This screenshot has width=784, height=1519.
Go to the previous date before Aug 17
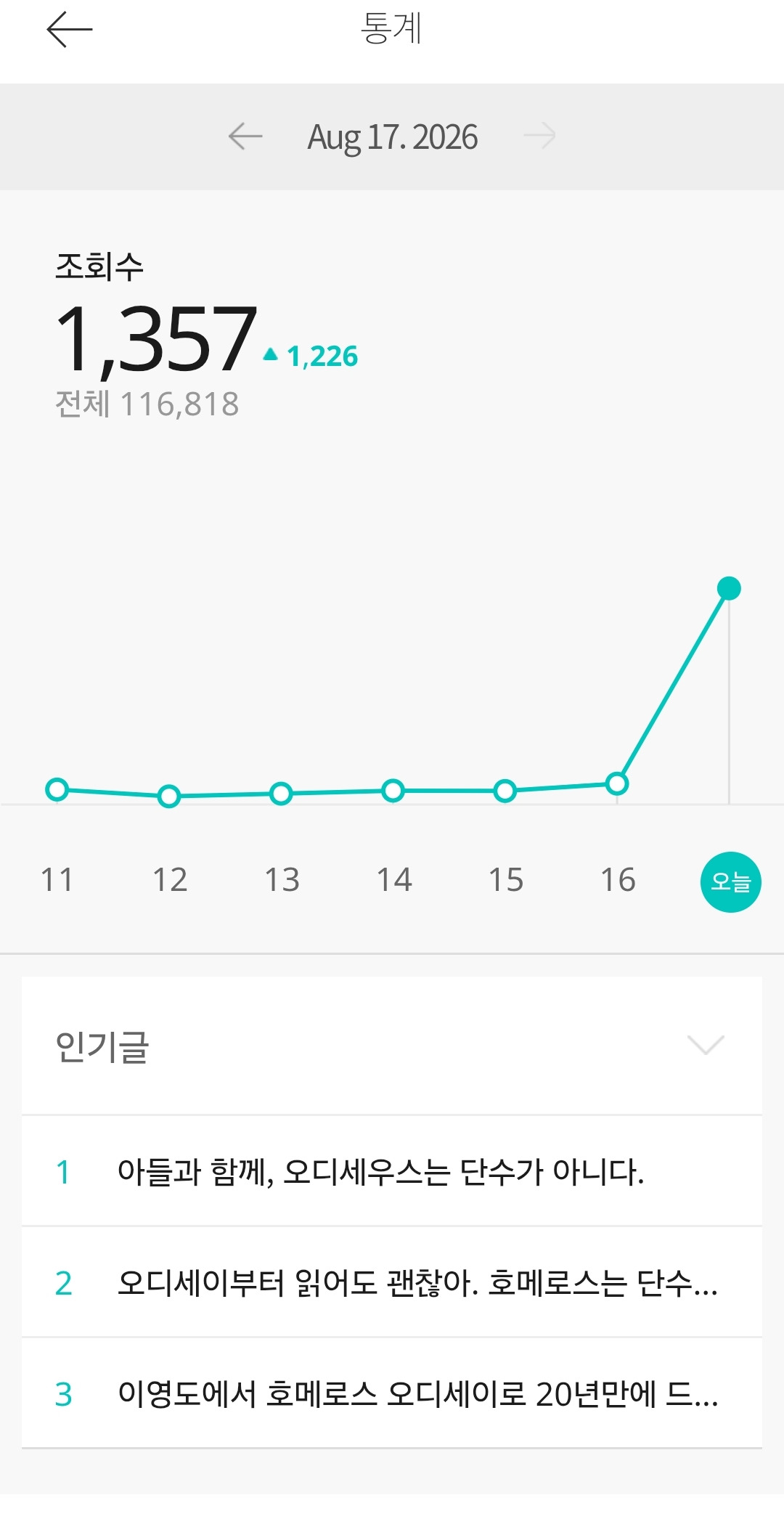[245, 137]
